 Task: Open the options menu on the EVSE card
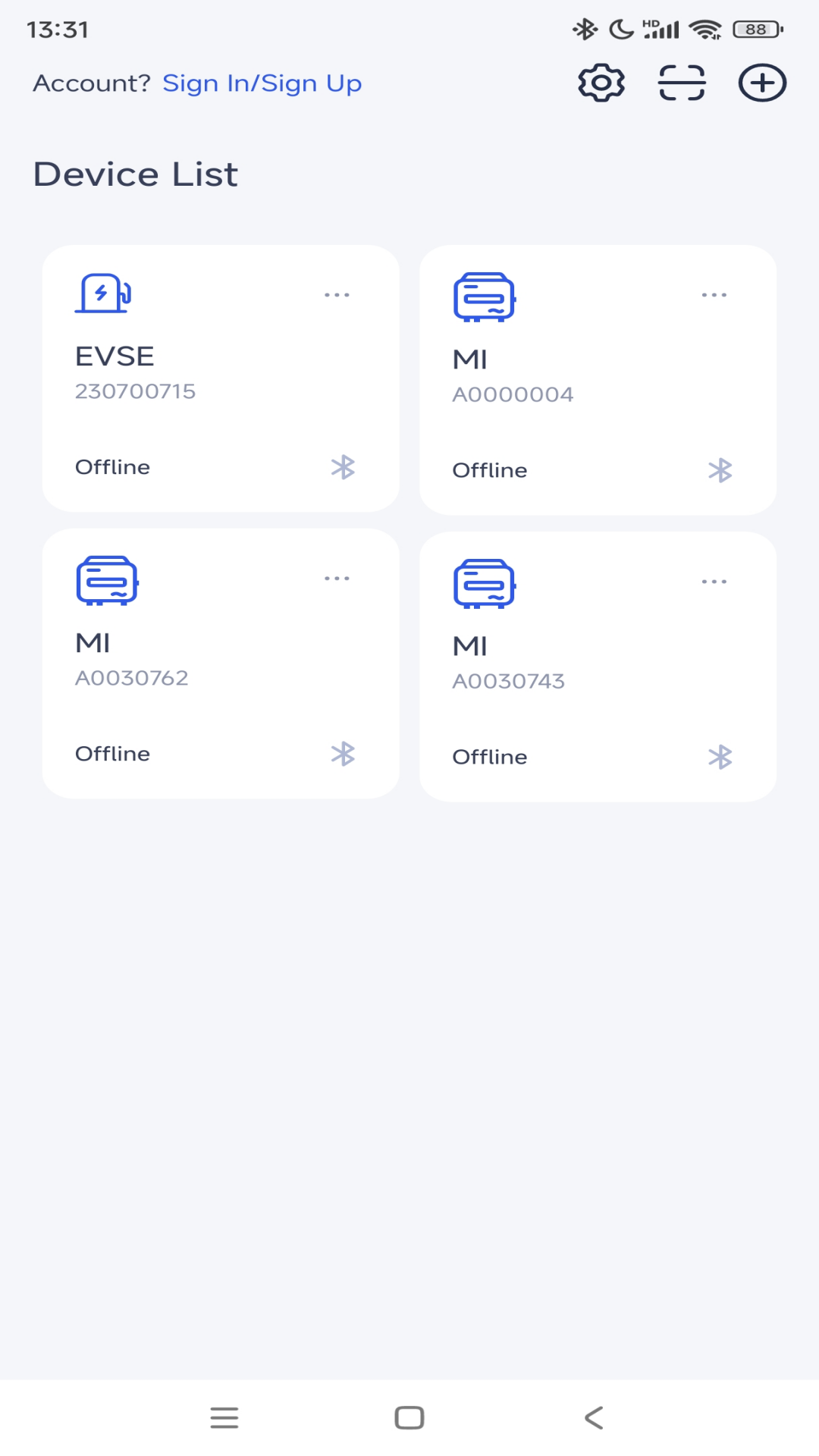[x=337, y=294]
